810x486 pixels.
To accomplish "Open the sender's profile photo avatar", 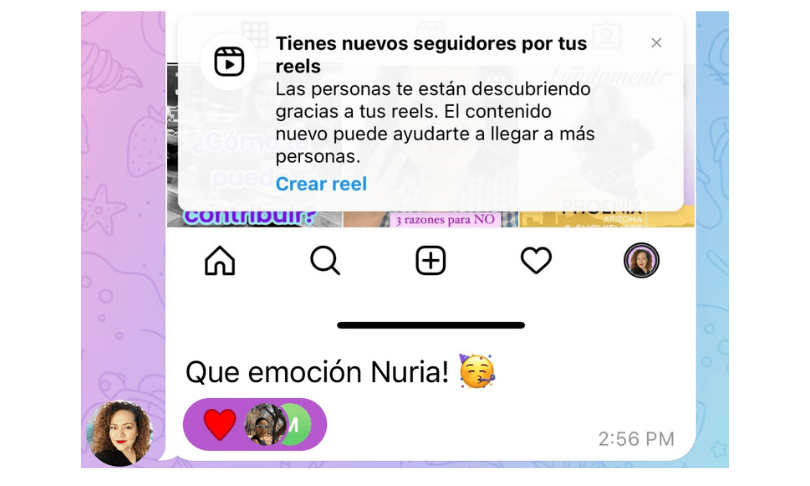I will (x=121, y=434).
